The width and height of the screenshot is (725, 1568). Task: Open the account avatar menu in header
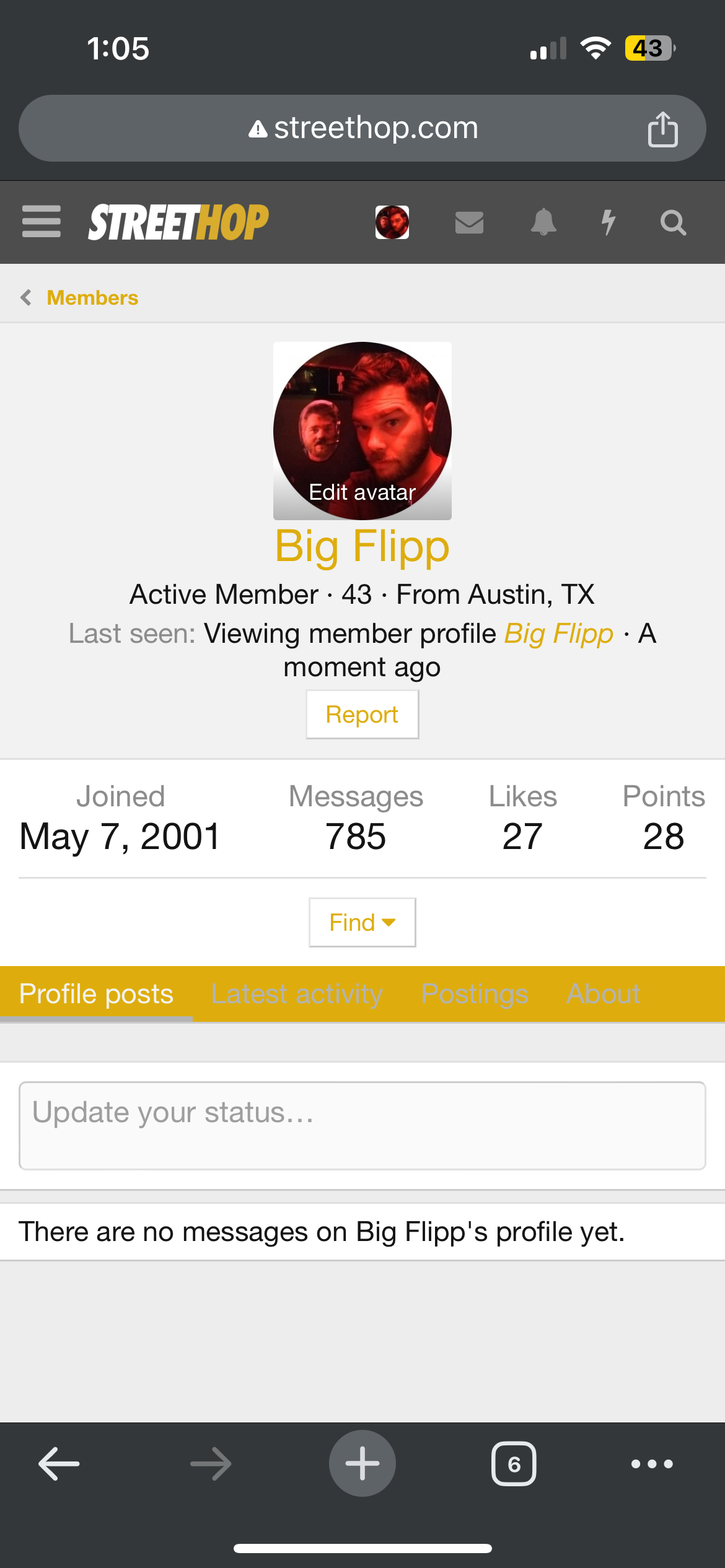click(392, 222)
